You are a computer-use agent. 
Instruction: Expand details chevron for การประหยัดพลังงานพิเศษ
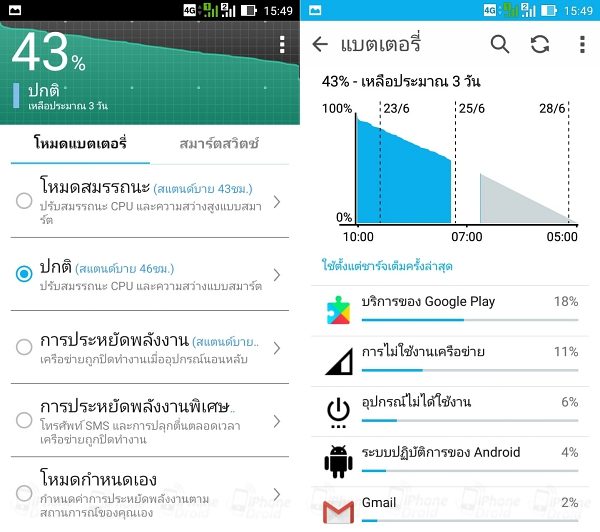pyautogui.click(x=277, y=420)
